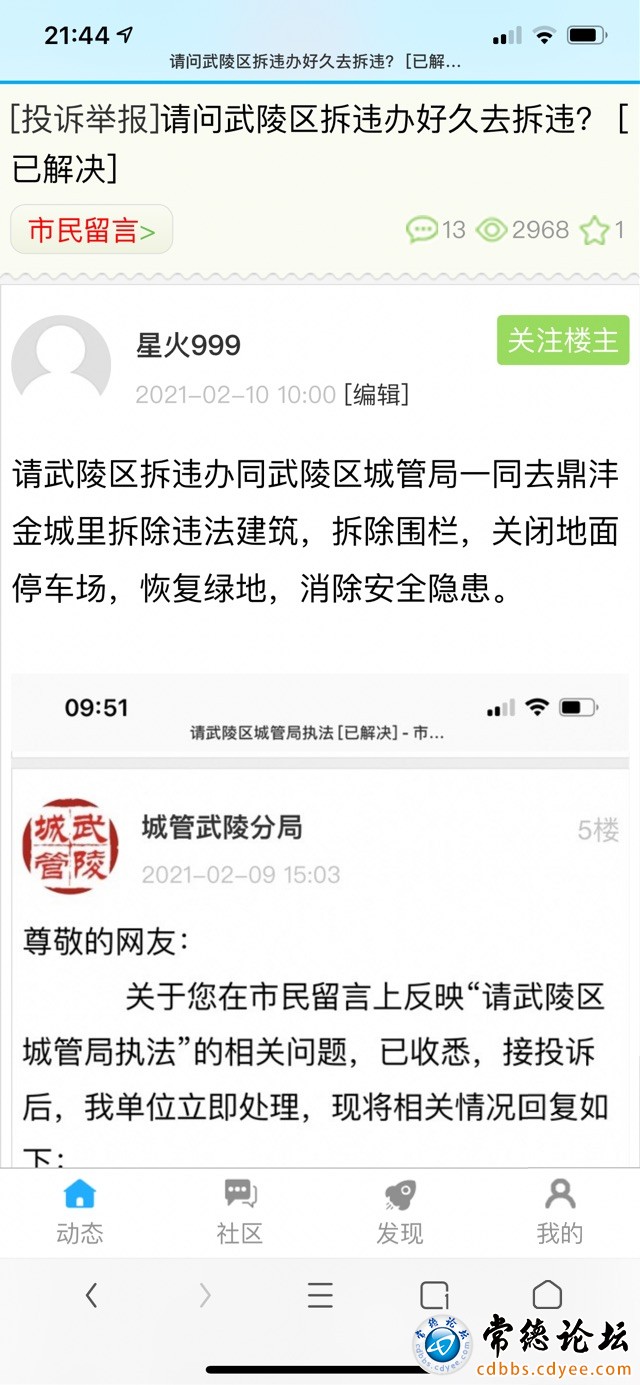Image resolution: width=640 pixels, height=1385 pixels.
Task: Enlarge the embedded screenshot image in the post
Action: click(x=320, y=920)
